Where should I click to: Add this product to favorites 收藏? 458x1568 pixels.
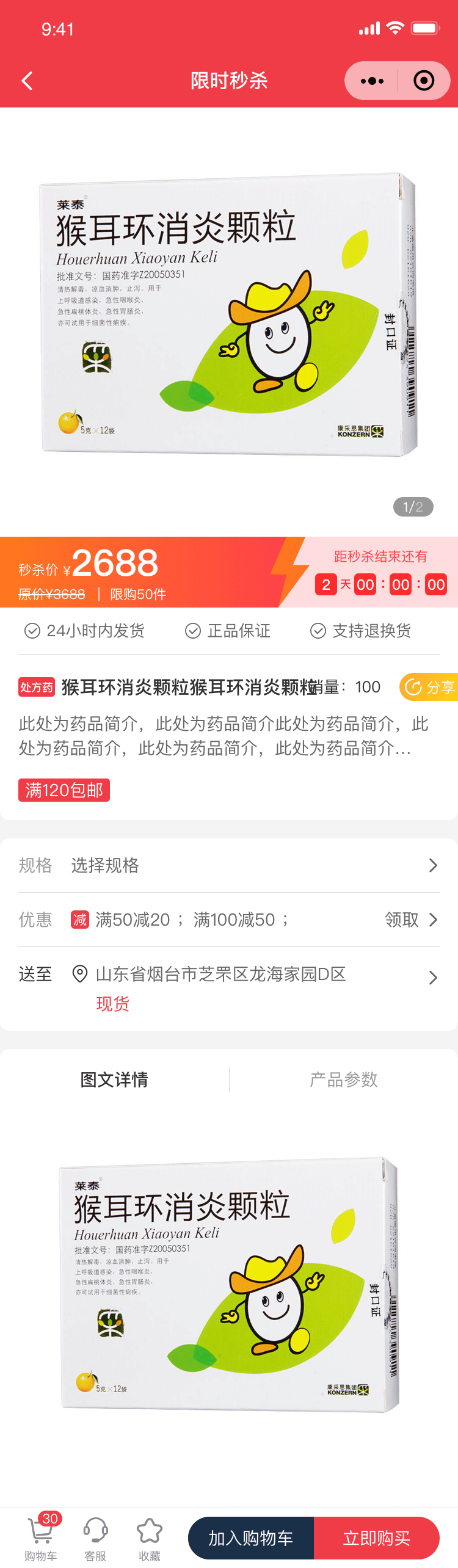tap(150, 1537)
